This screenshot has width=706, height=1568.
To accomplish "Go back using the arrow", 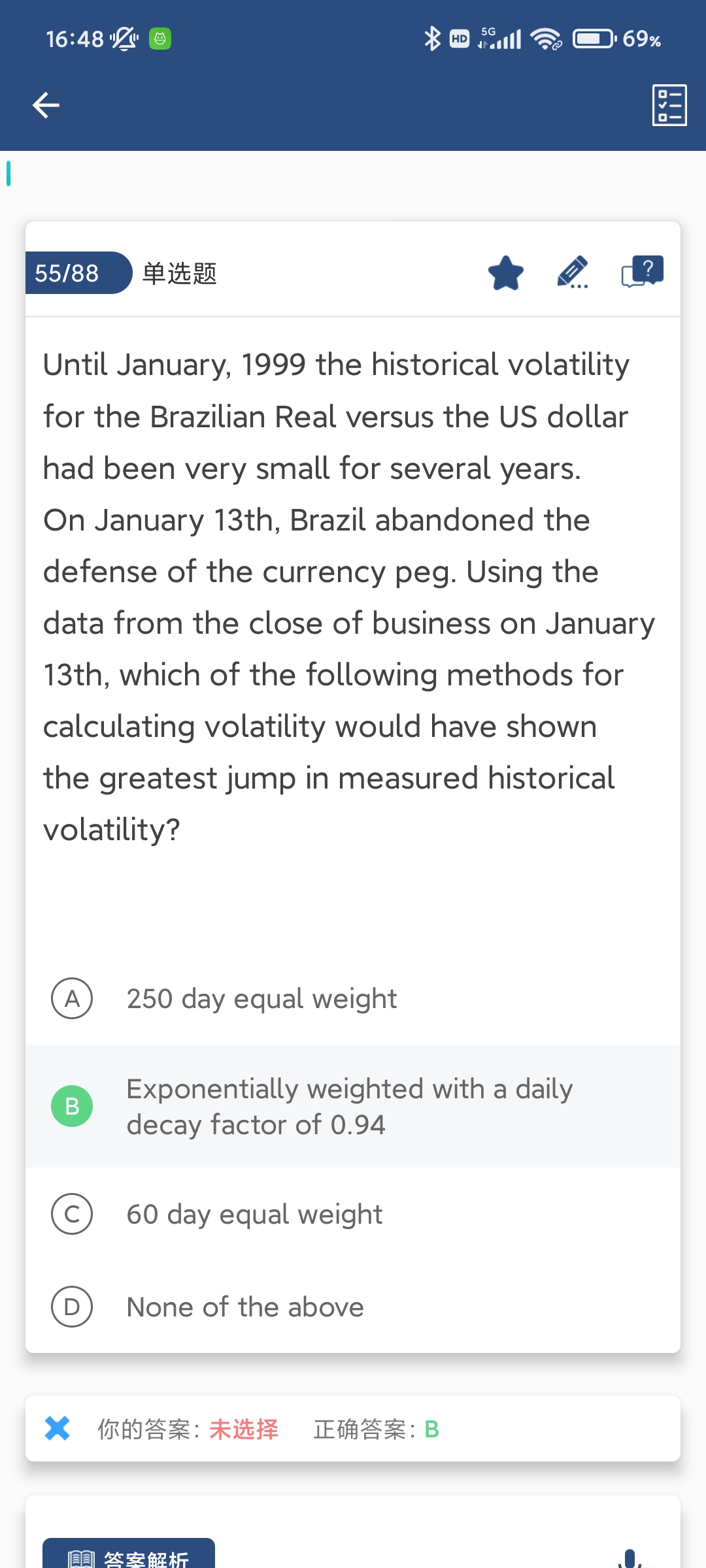I will pyautogui.click(x=46, y=105).
